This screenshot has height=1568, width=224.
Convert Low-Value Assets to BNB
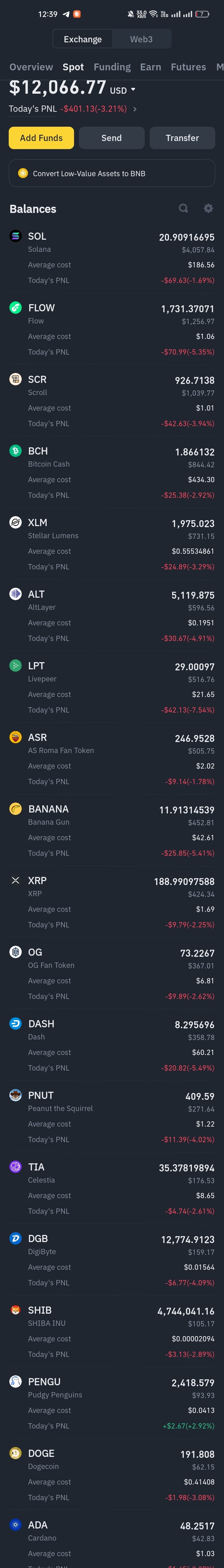[x=112, y=173]
